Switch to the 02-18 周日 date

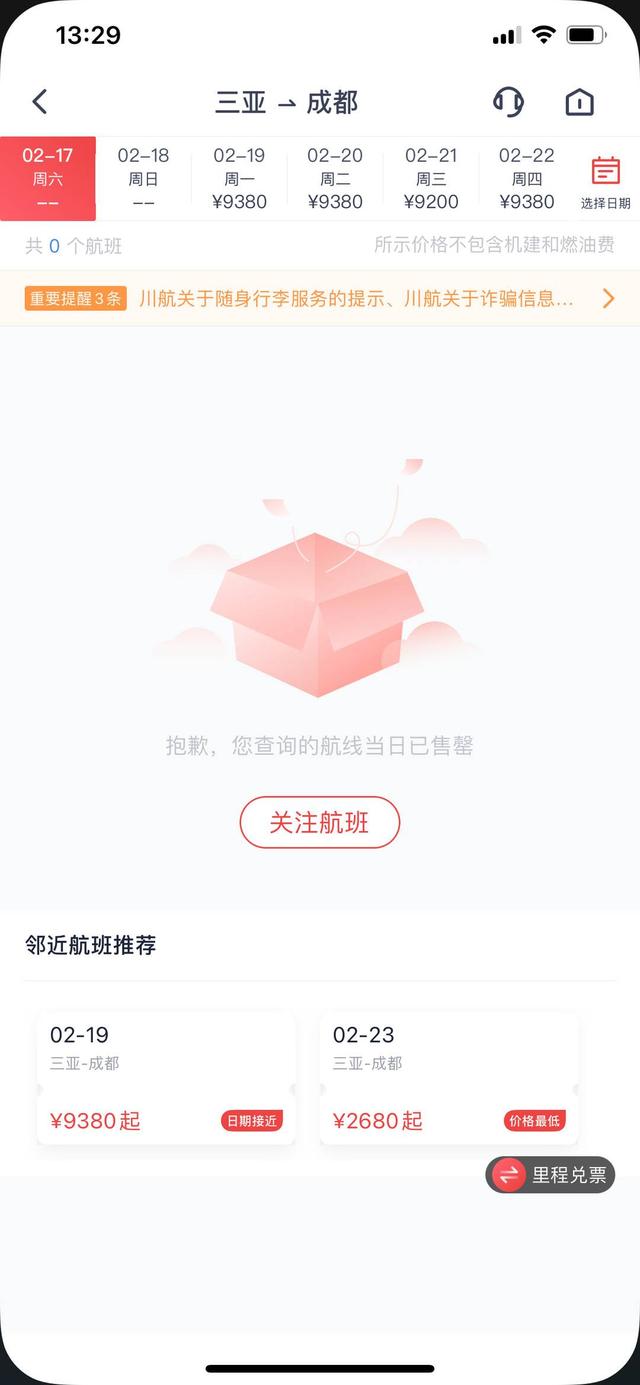click(x=144, y=179)
